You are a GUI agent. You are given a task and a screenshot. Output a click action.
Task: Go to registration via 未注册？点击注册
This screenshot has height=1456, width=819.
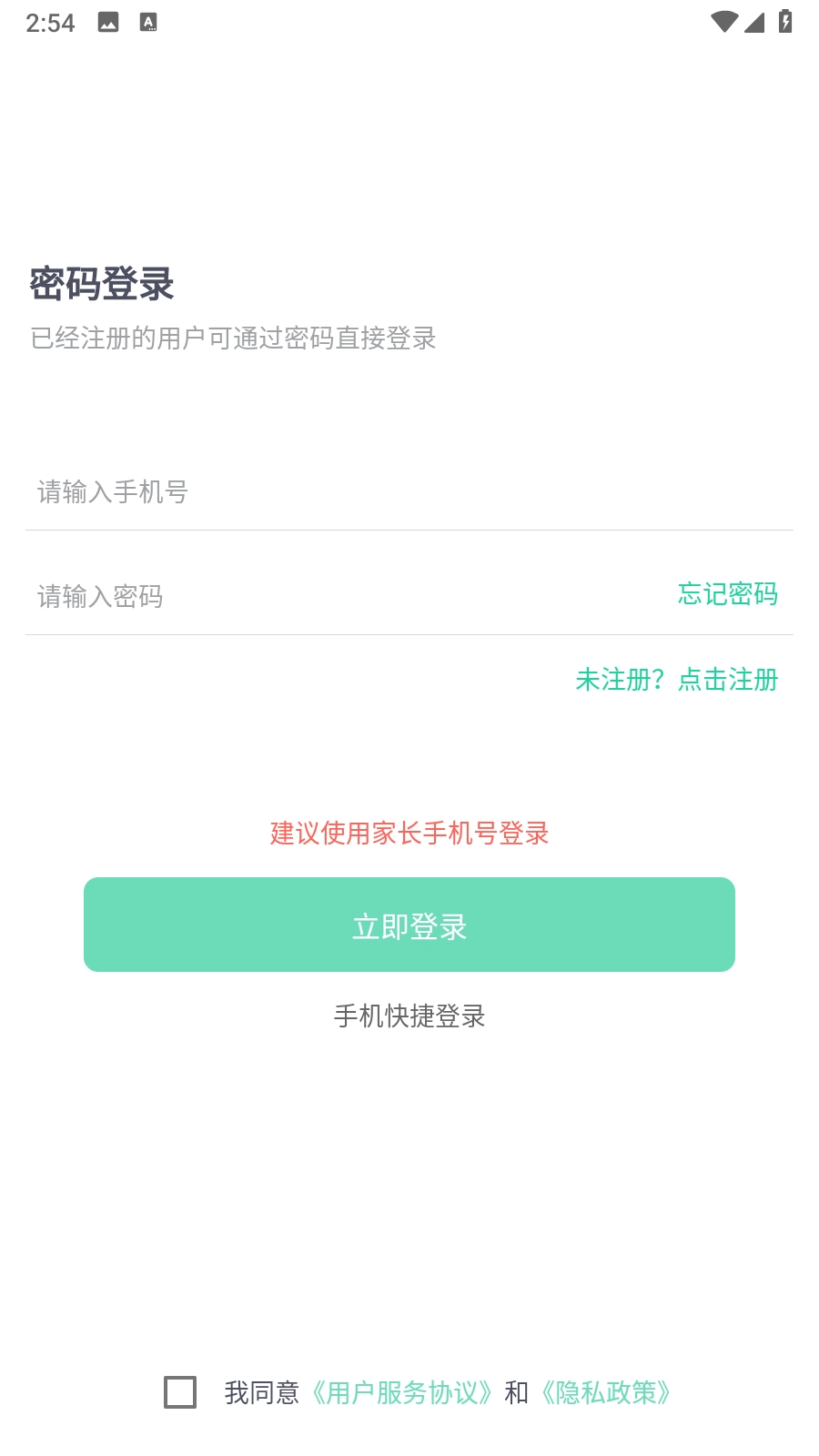[x=676, y=680]
